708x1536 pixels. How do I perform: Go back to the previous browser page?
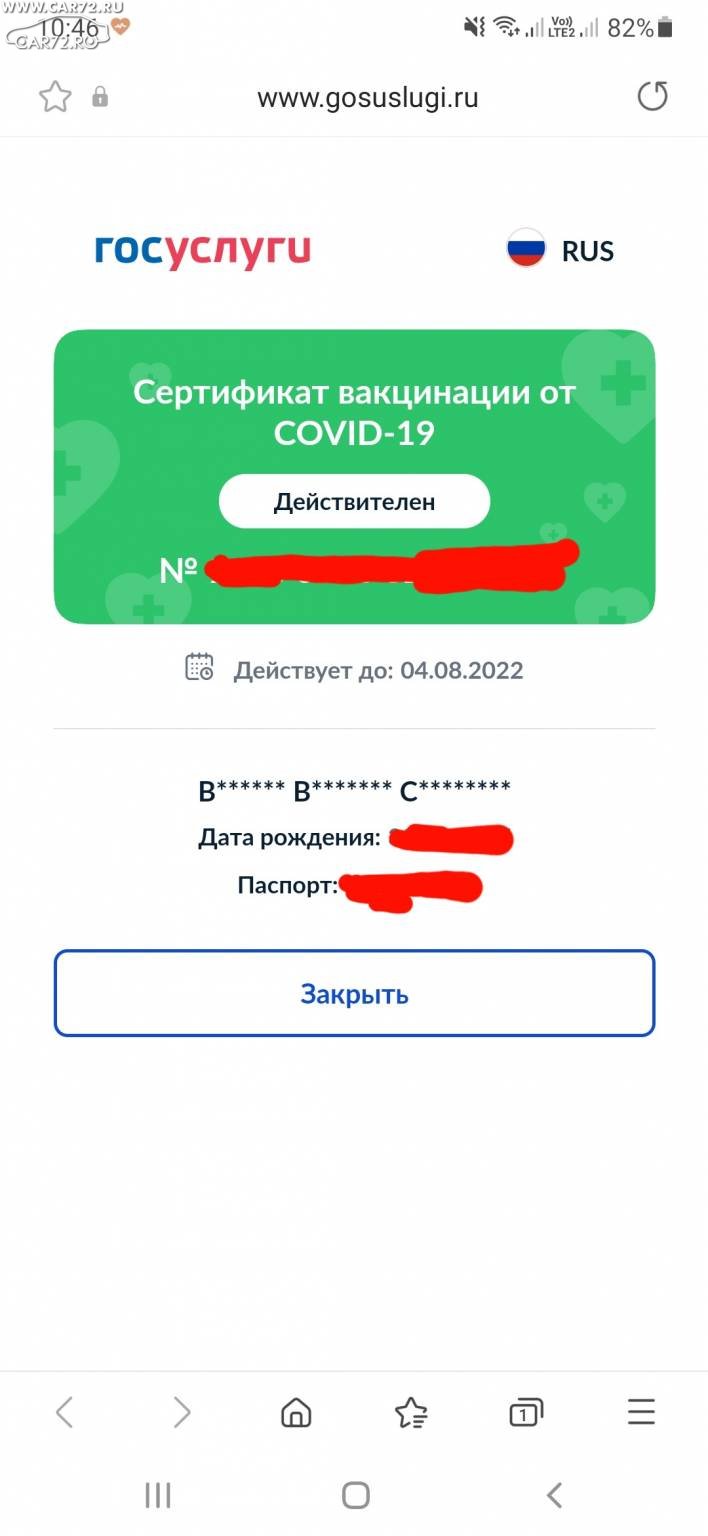[x=64, y=1412]
